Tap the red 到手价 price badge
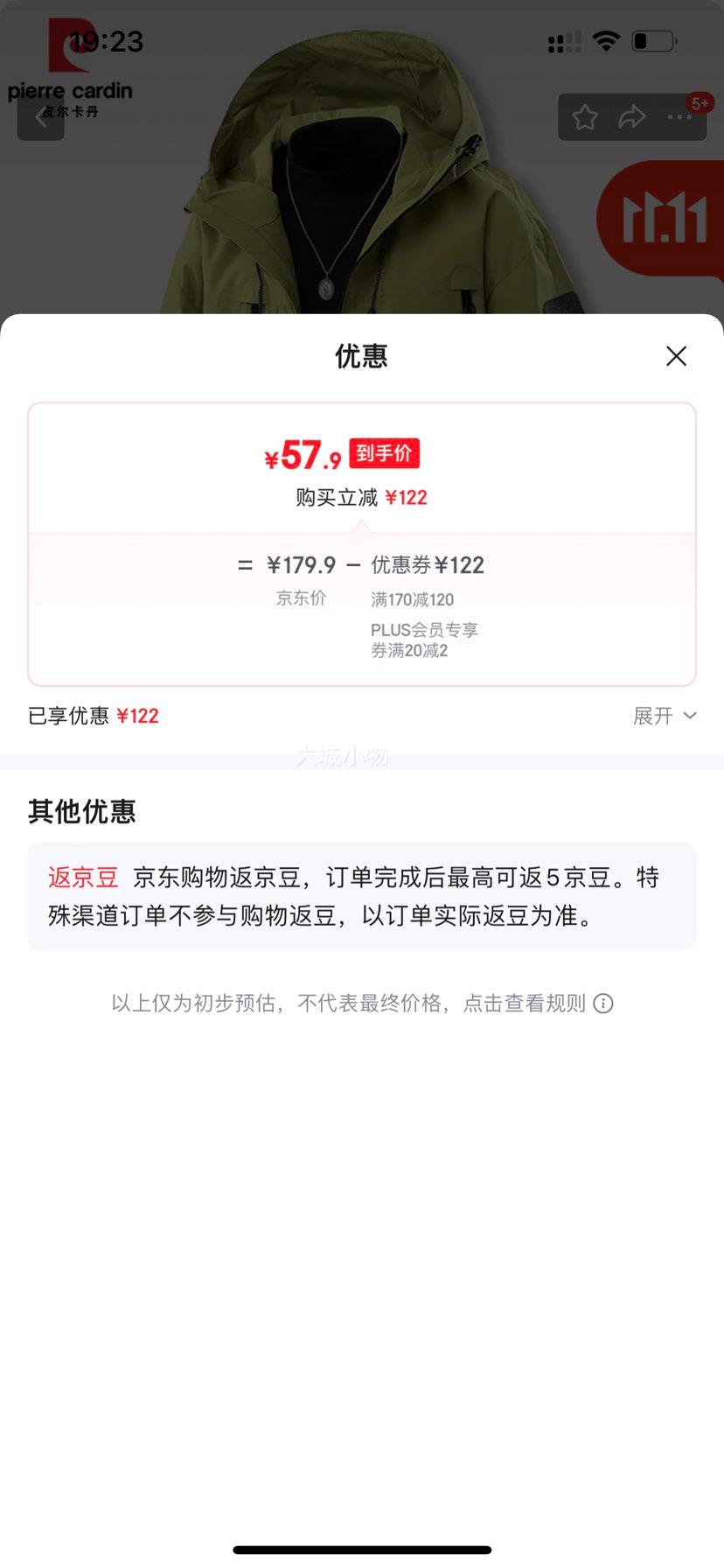This screenshot has height=1568, width=724. coord(384,452)
